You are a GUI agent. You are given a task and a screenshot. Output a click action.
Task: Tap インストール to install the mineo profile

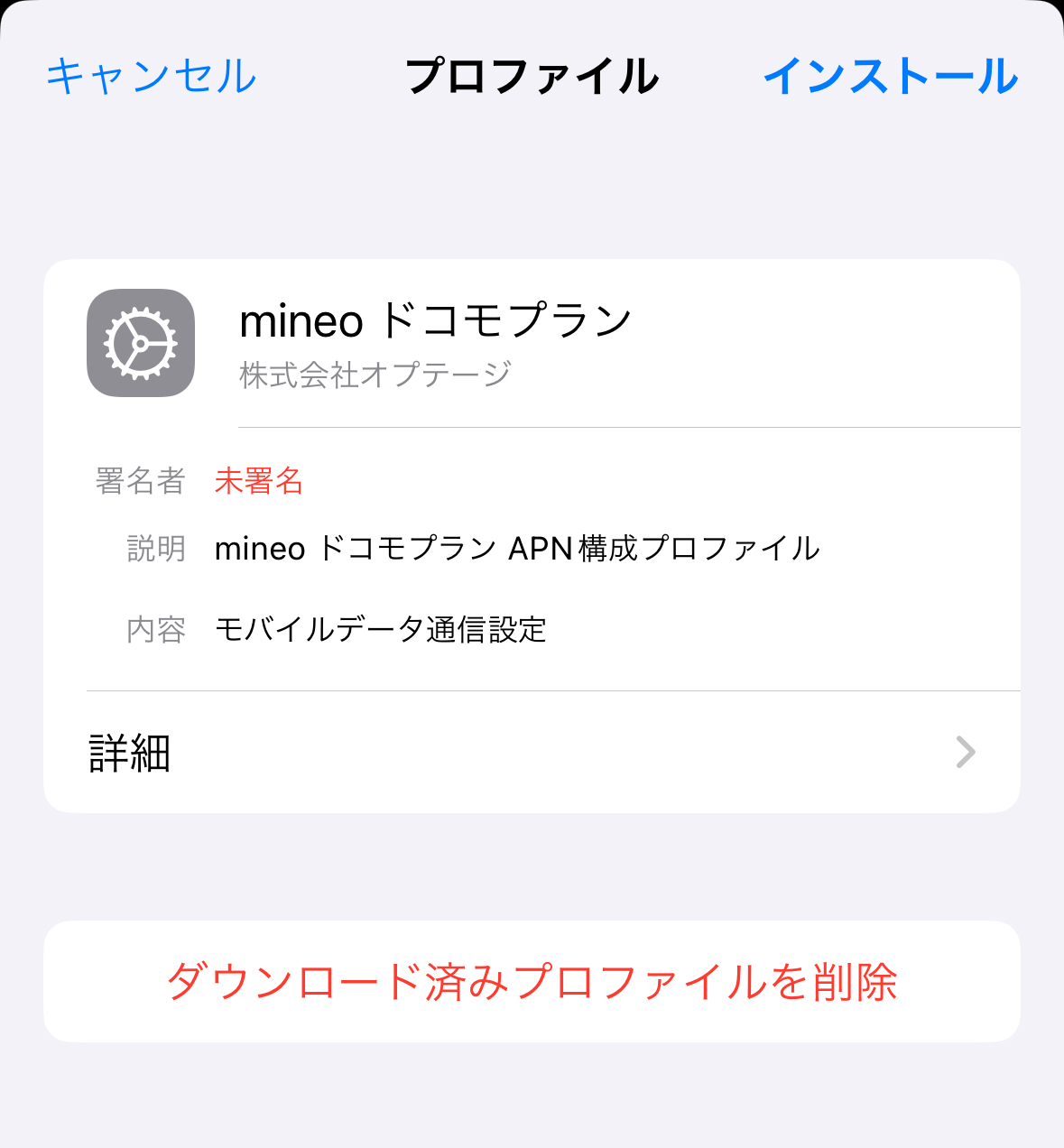(x=891, y=76)
